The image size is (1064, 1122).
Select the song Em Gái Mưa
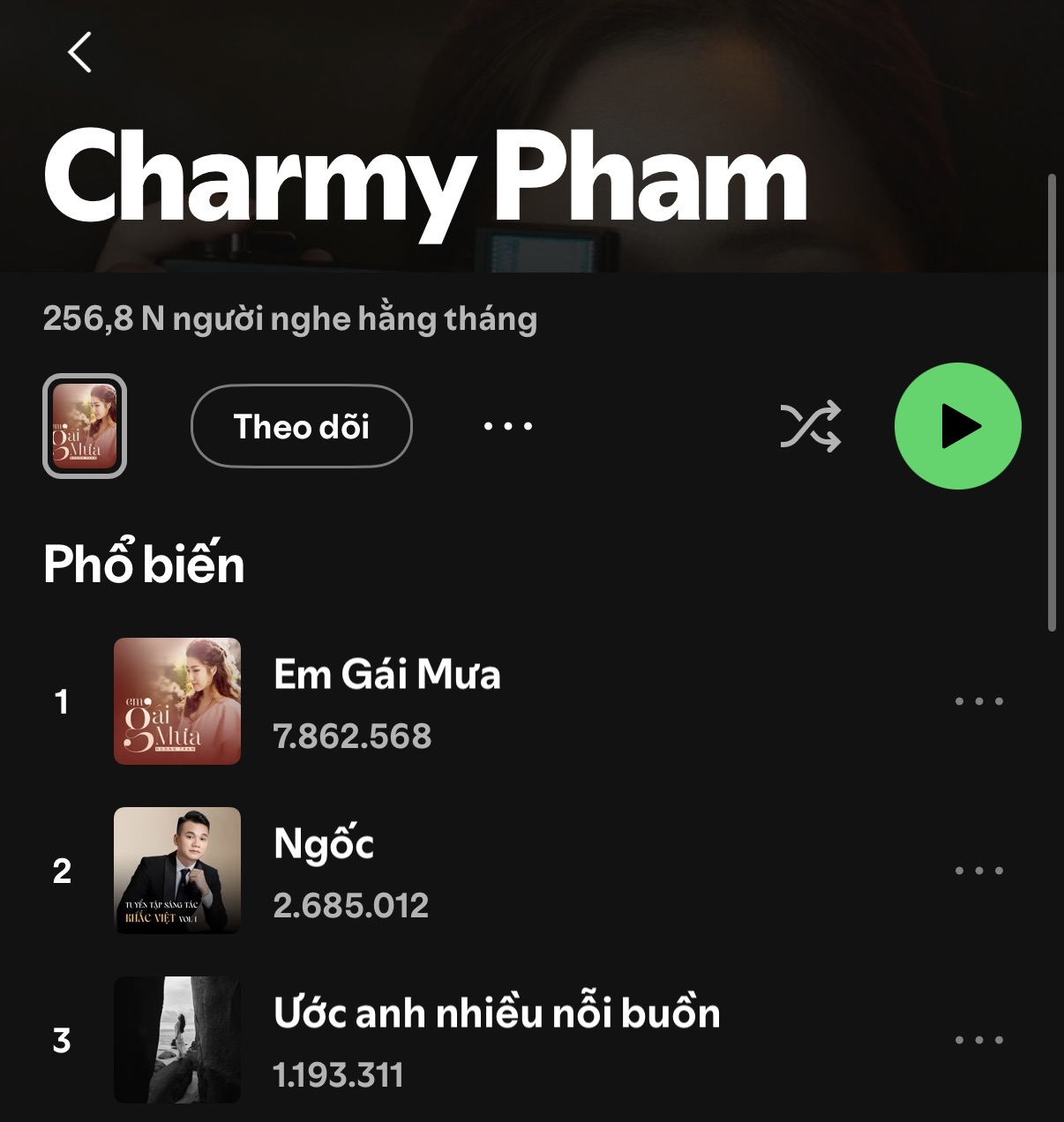point(386,675)
